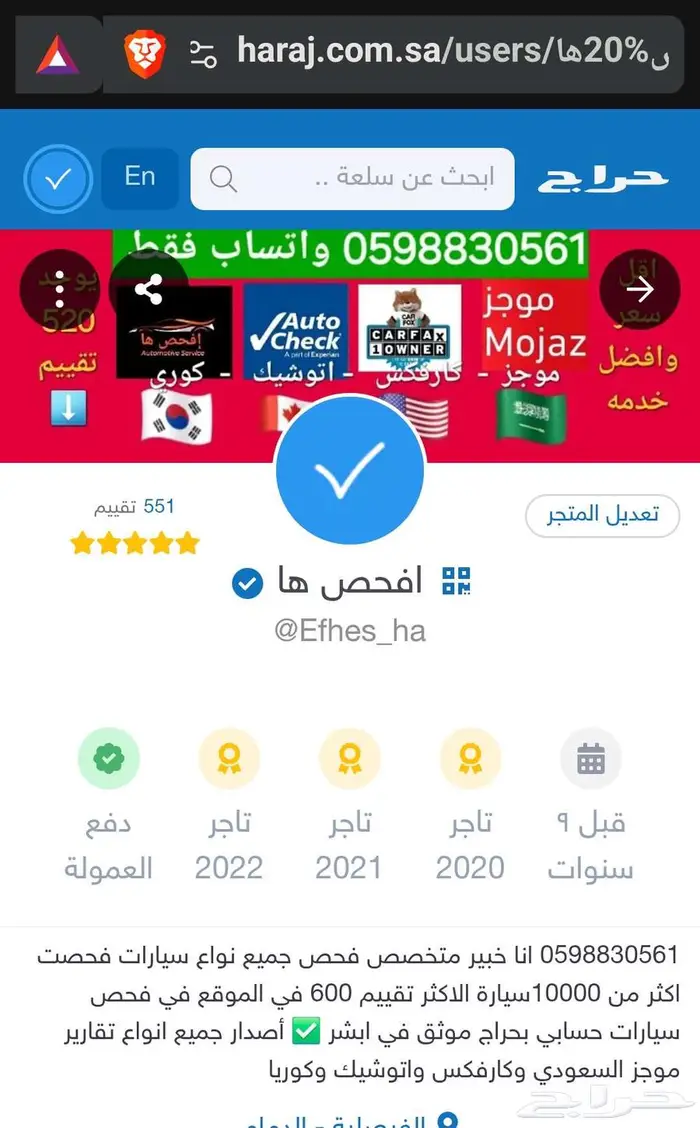Switch language with the En button
Viewport: 700px width, 1128px height.
click(x=140, y=177)
